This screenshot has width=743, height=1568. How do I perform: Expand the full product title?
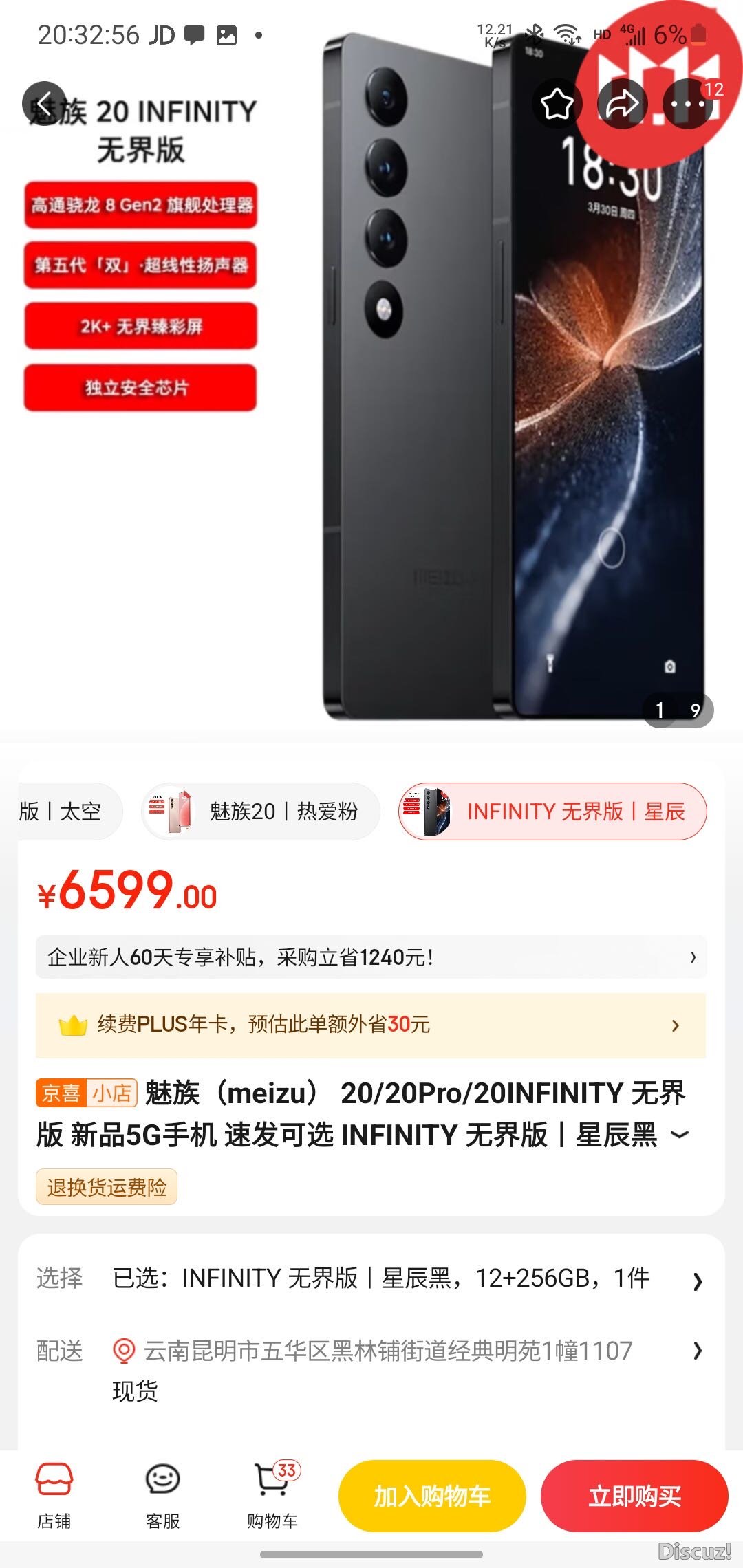[680, 1135]
